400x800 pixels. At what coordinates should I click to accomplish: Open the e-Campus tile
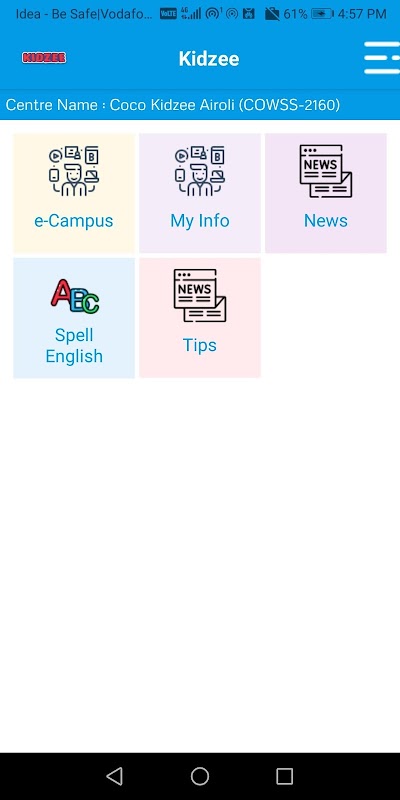point(74,193)
